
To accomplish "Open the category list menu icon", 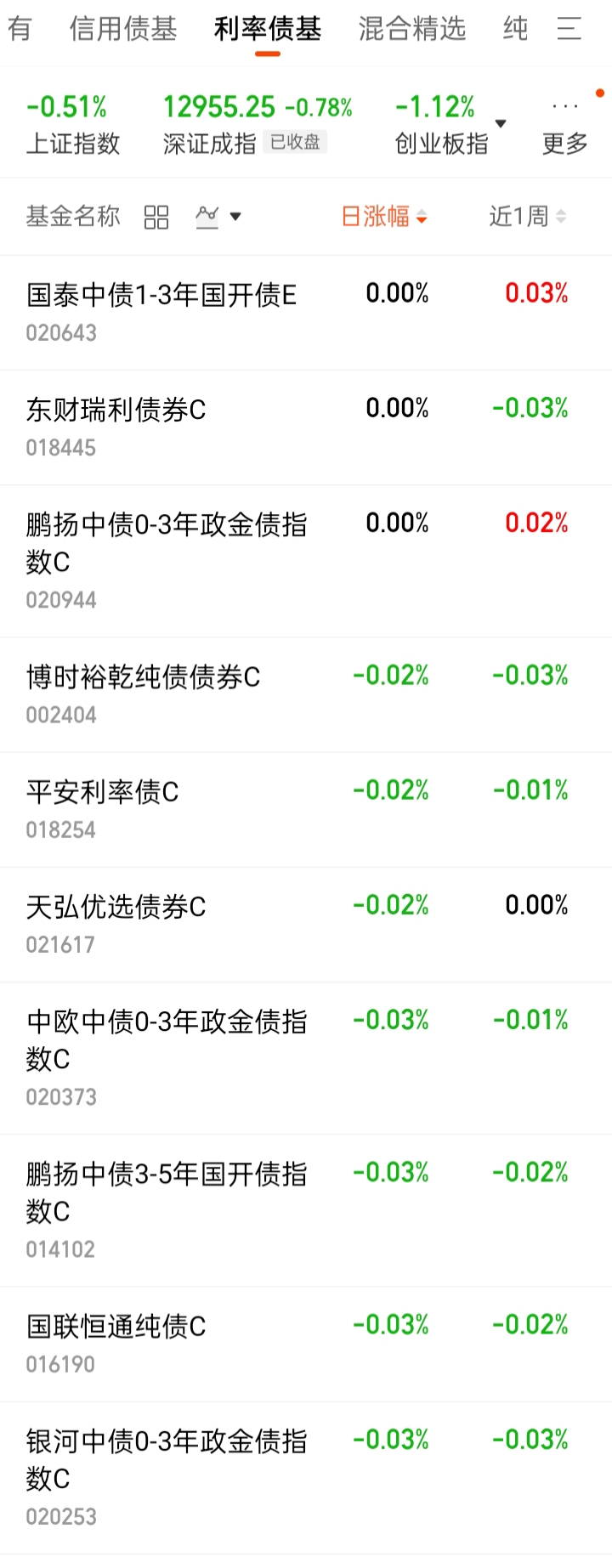I will click(x=569, y=30).
